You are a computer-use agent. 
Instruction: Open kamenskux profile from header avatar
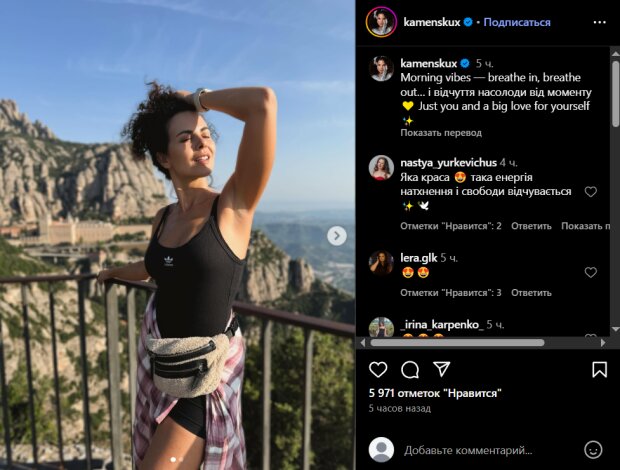[x=380, y=21]
